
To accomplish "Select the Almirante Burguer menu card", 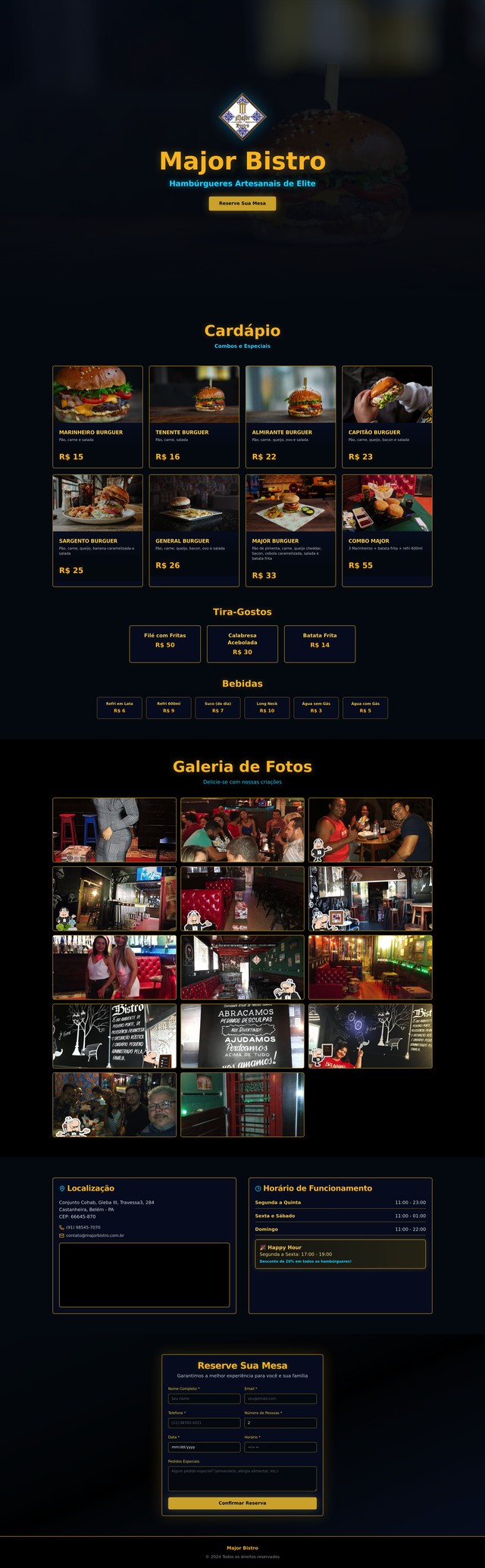I will [290, 417].
